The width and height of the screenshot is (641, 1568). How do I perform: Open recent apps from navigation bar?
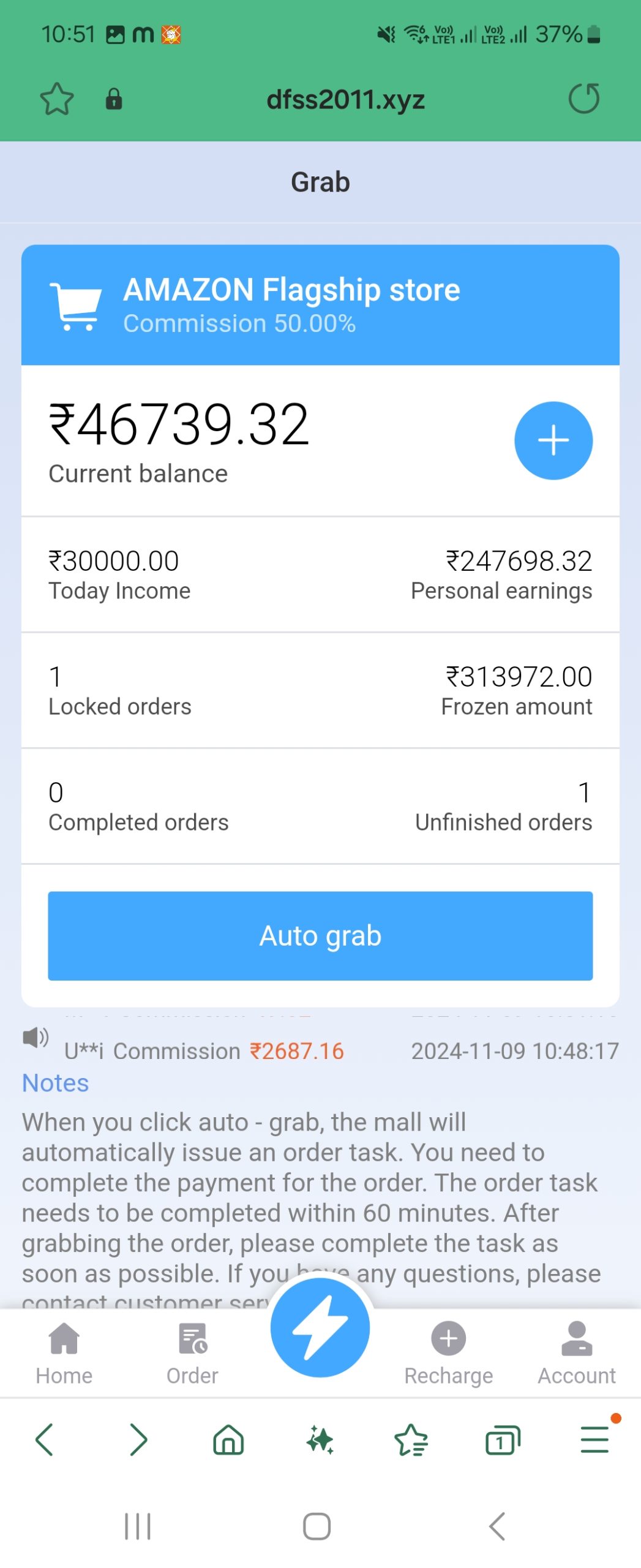point(137,1526)
